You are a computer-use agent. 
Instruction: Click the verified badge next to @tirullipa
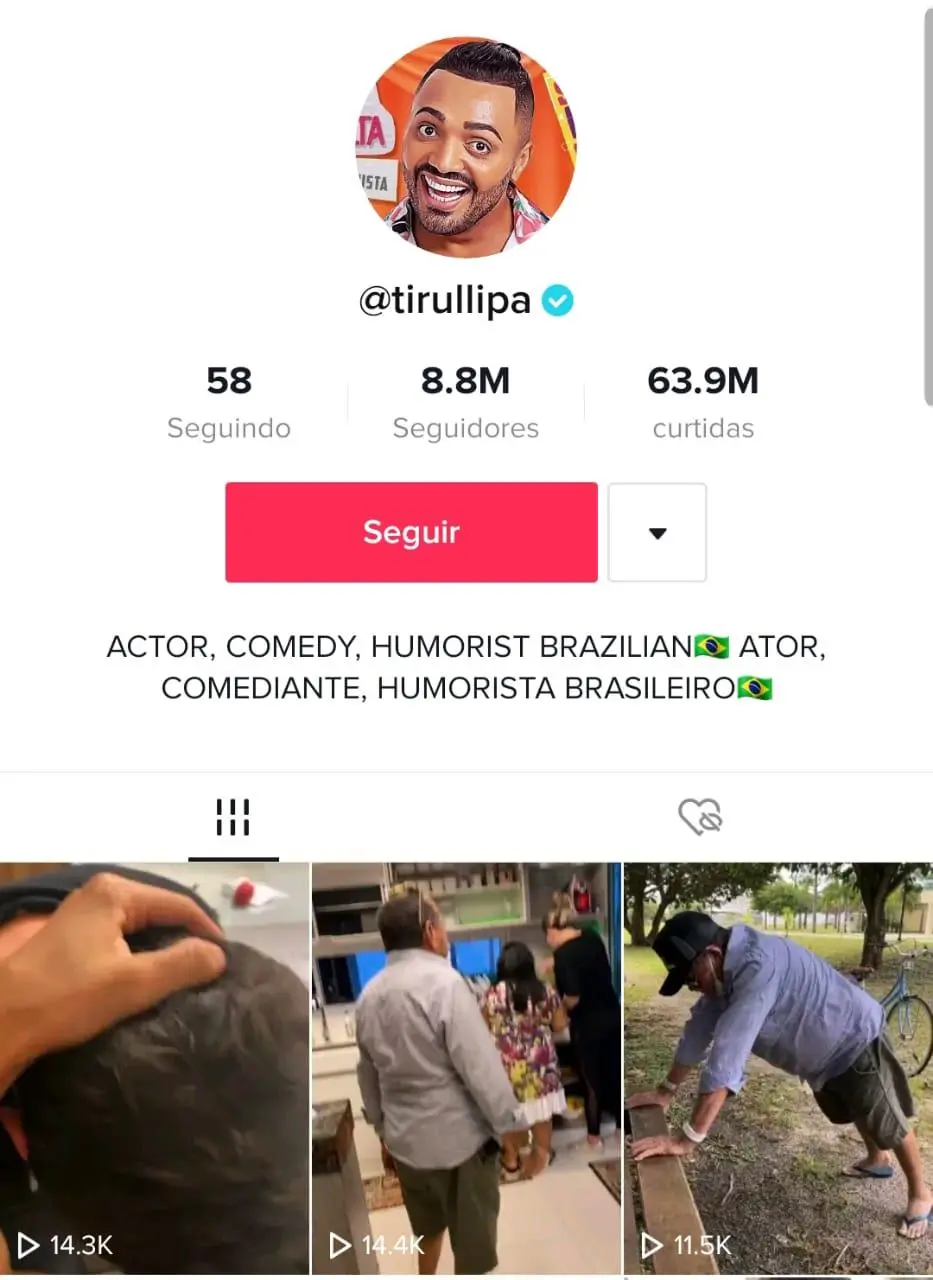[x=558, y=299]
